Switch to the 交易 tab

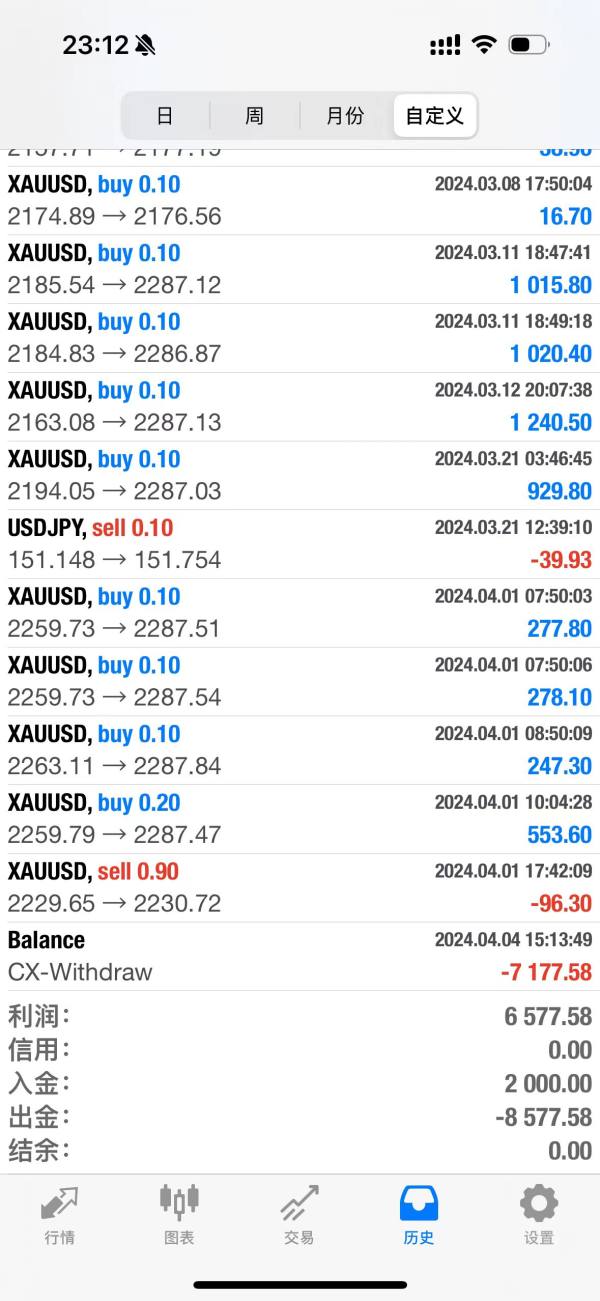299,1214
